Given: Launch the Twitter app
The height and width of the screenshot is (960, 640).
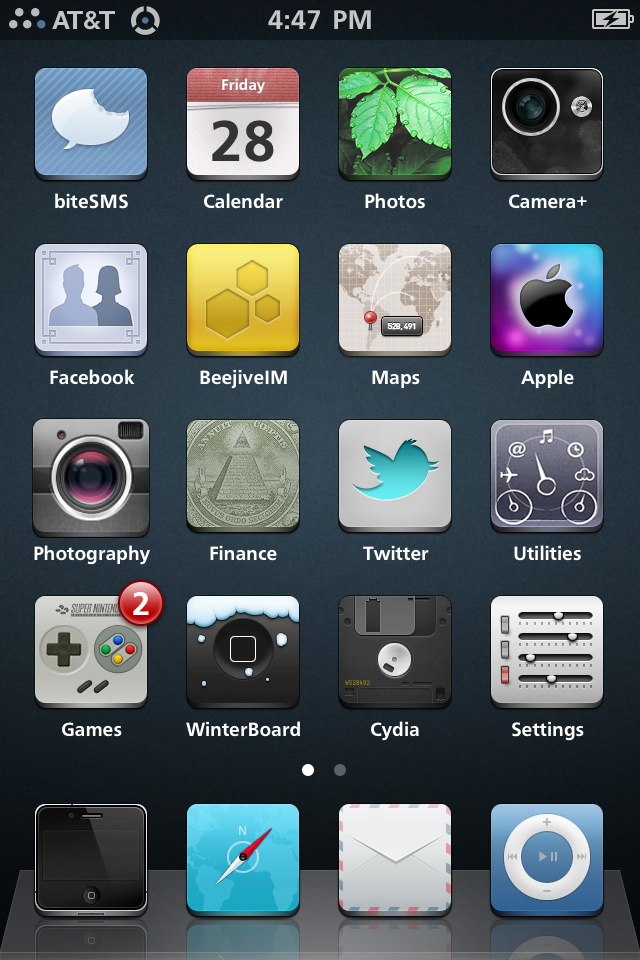Looking at the screenshot, I should [395, 475].
